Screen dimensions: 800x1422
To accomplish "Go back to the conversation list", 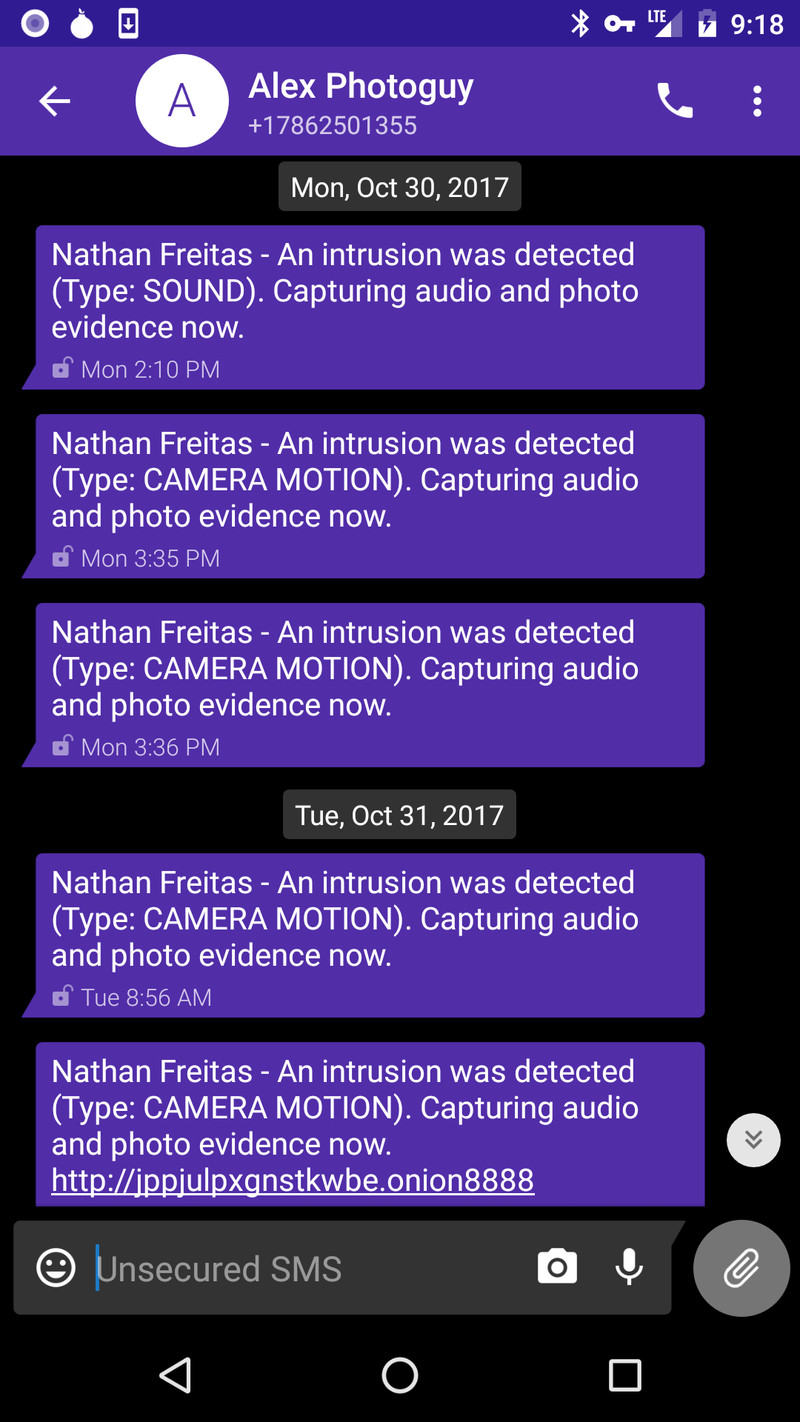I will 54,101.
